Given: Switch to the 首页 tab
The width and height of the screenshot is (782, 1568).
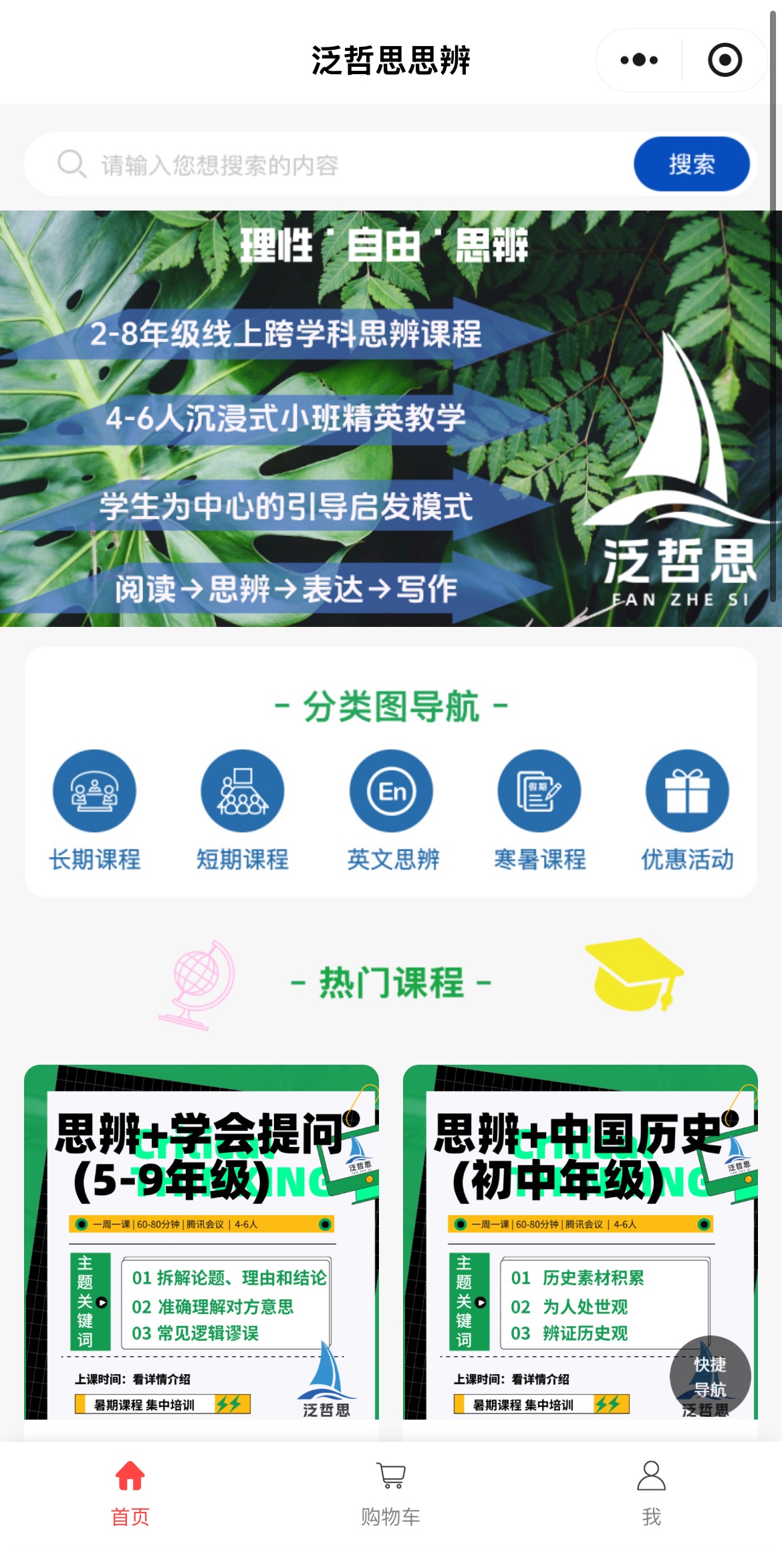Looking at the screenshot, I should click(130, 1492).
